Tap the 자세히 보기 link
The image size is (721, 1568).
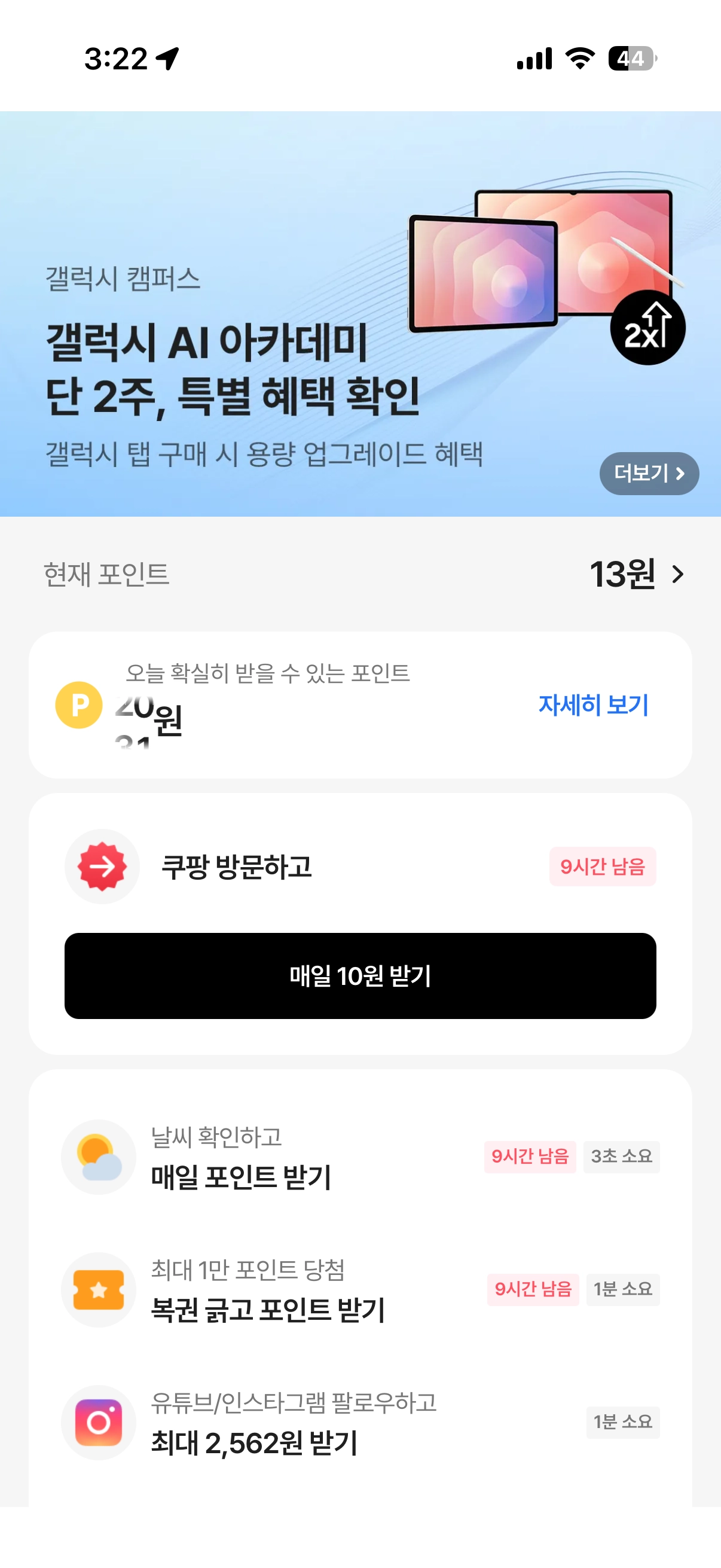(593, 705)
